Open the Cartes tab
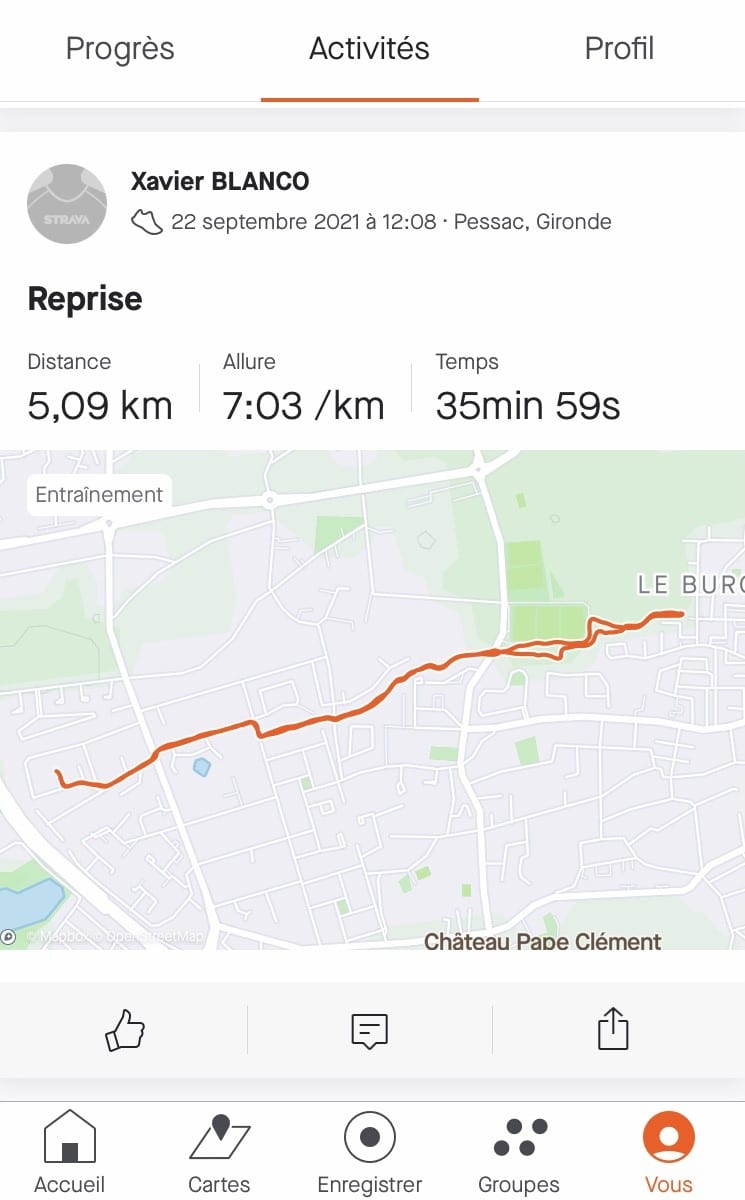The width and height of the screenshot is (745, 1200). tap(219, 1151)
